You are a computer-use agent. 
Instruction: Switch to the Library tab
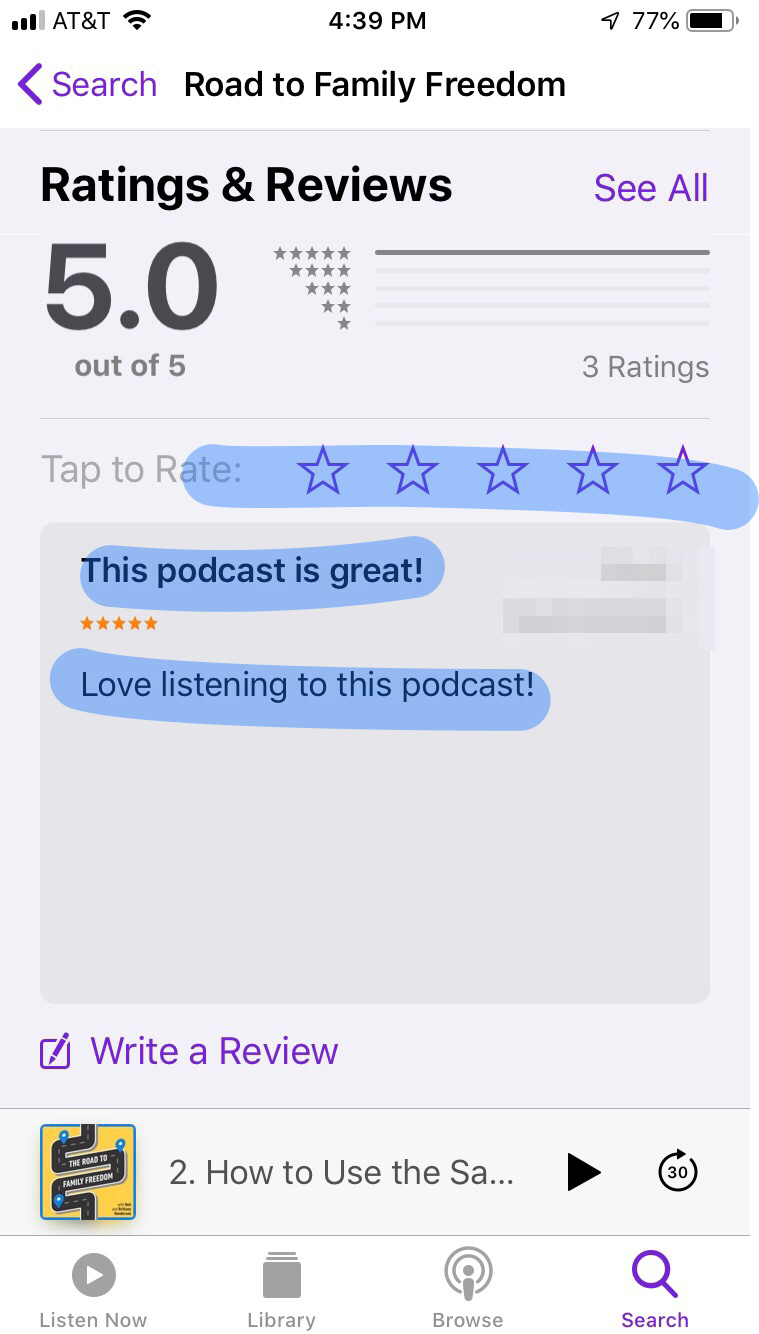pyautogui.click(x=281, y=1291)
